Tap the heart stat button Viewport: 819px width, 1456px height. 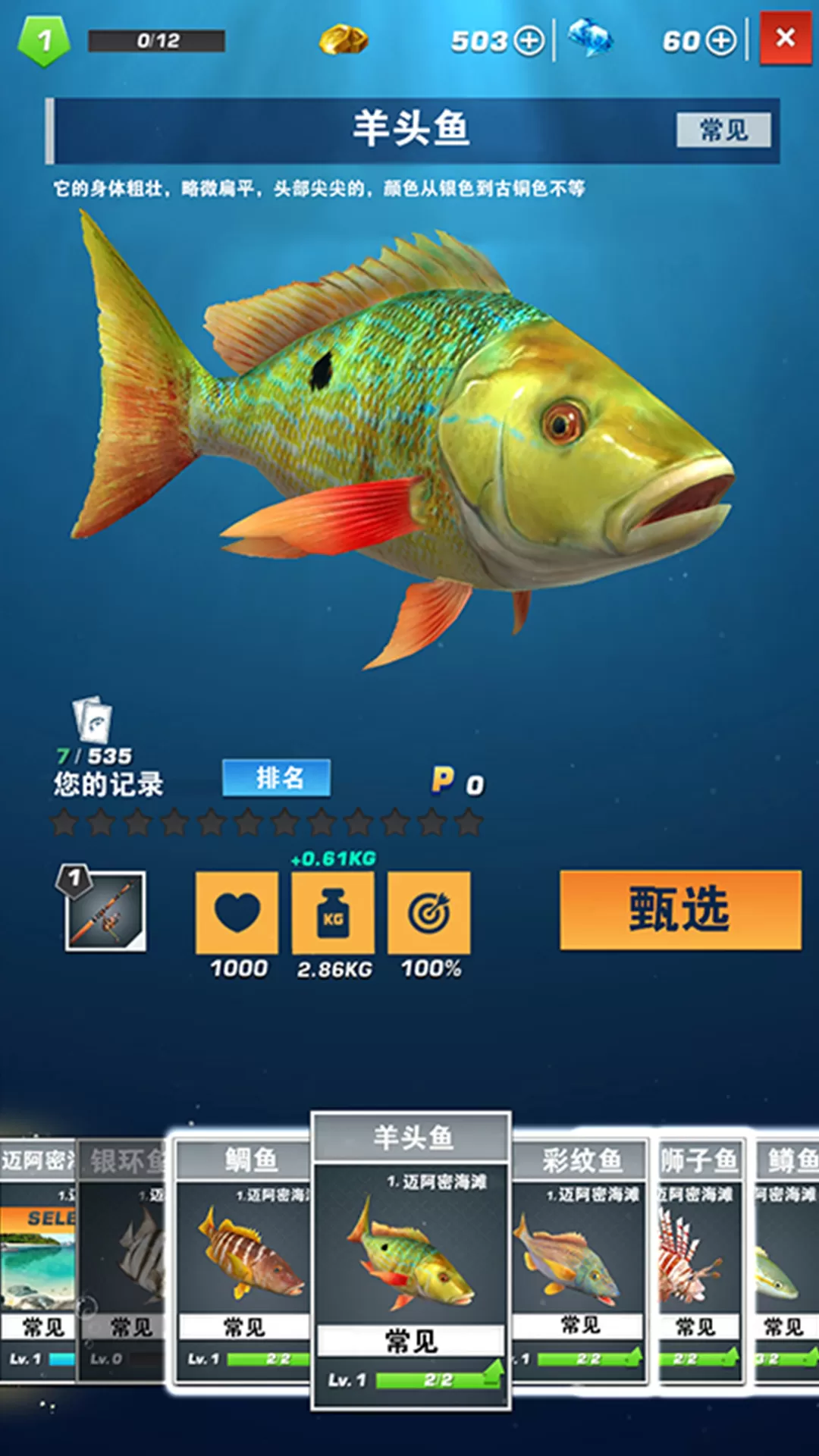click(x=237, y=912)
